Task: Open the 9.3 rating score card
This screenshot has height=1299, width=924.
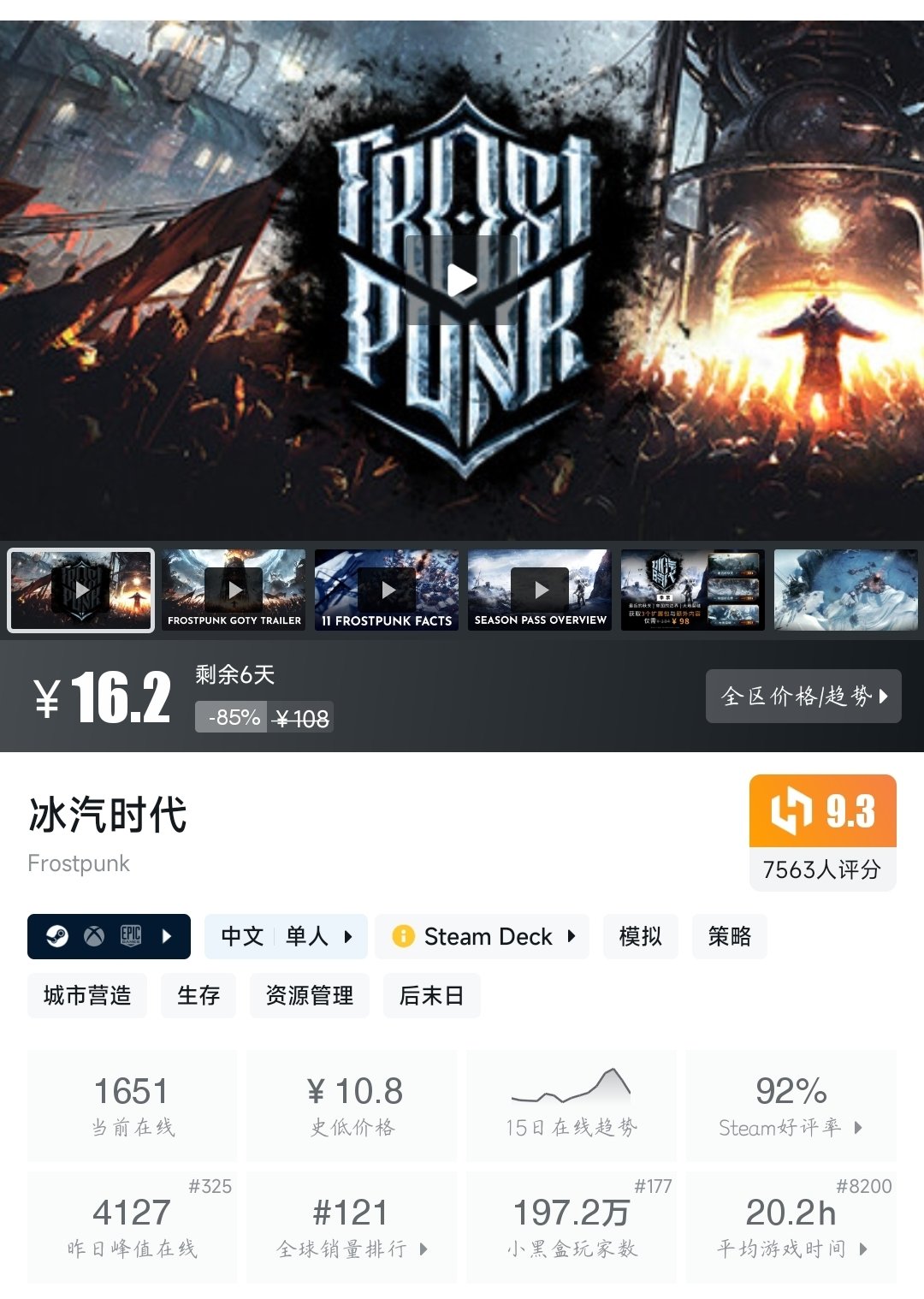Action: pyautogui.click(x=822, y=832)
